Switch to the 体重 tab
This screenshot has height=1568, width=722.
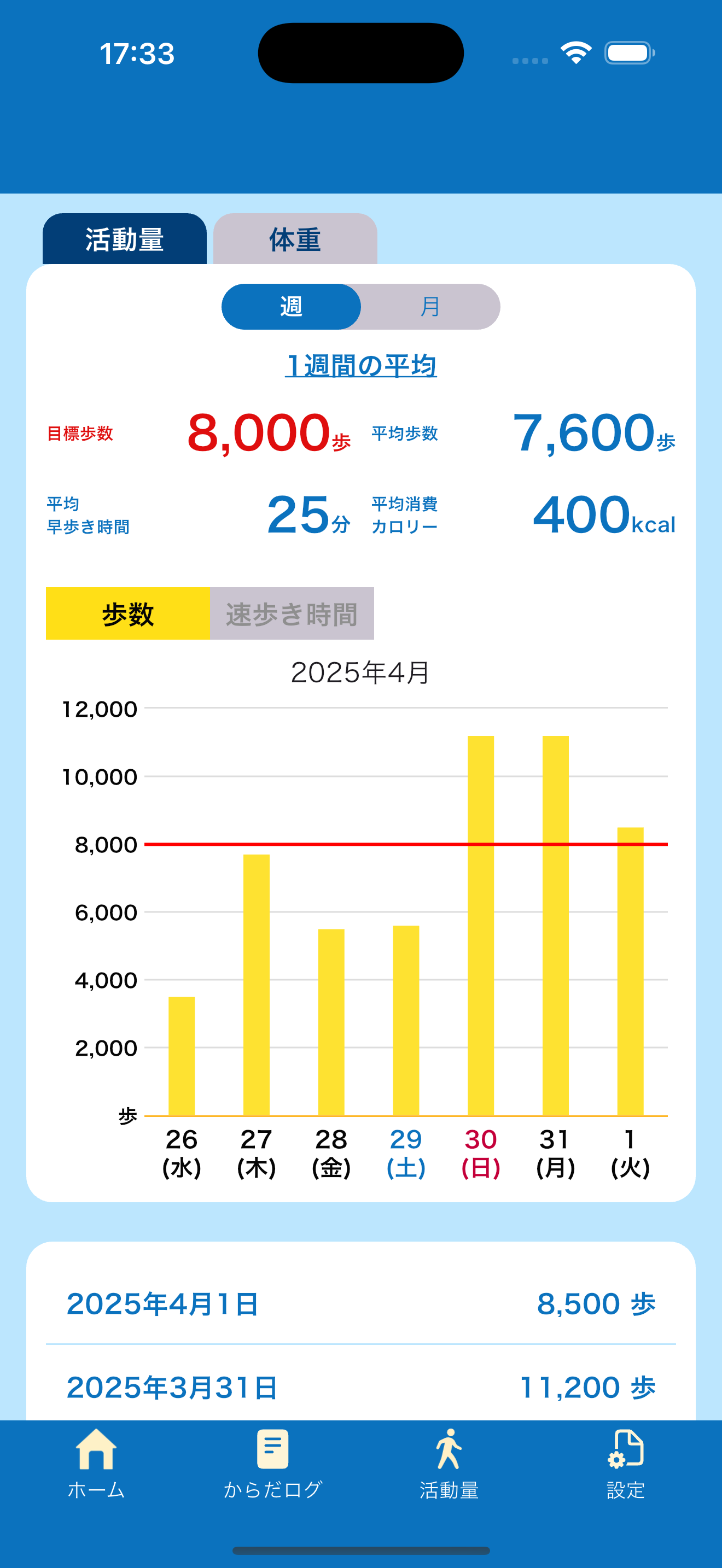[295, 238]
